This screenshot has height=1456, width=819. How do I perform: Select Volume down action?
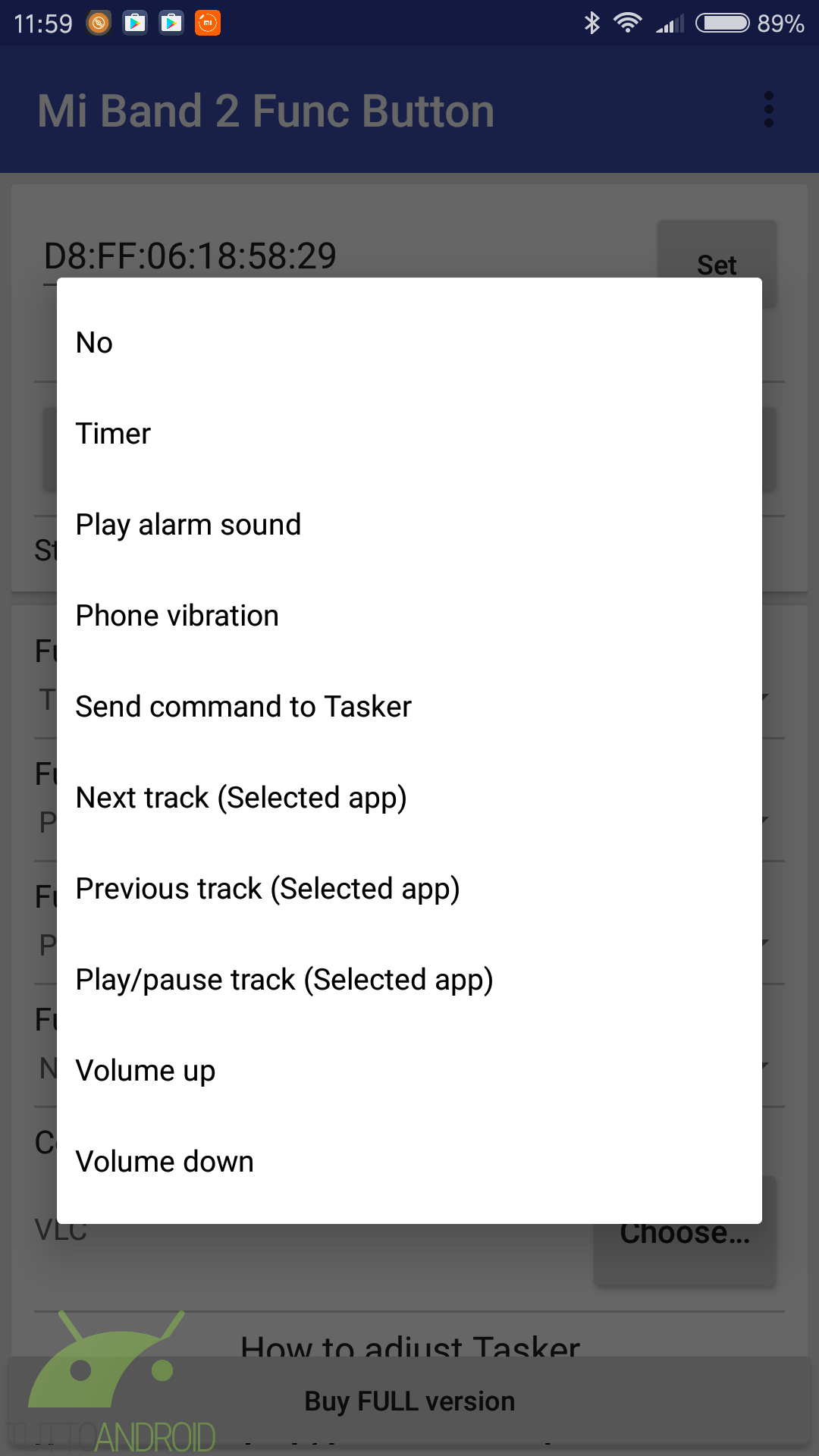[x=409, y=1162]
